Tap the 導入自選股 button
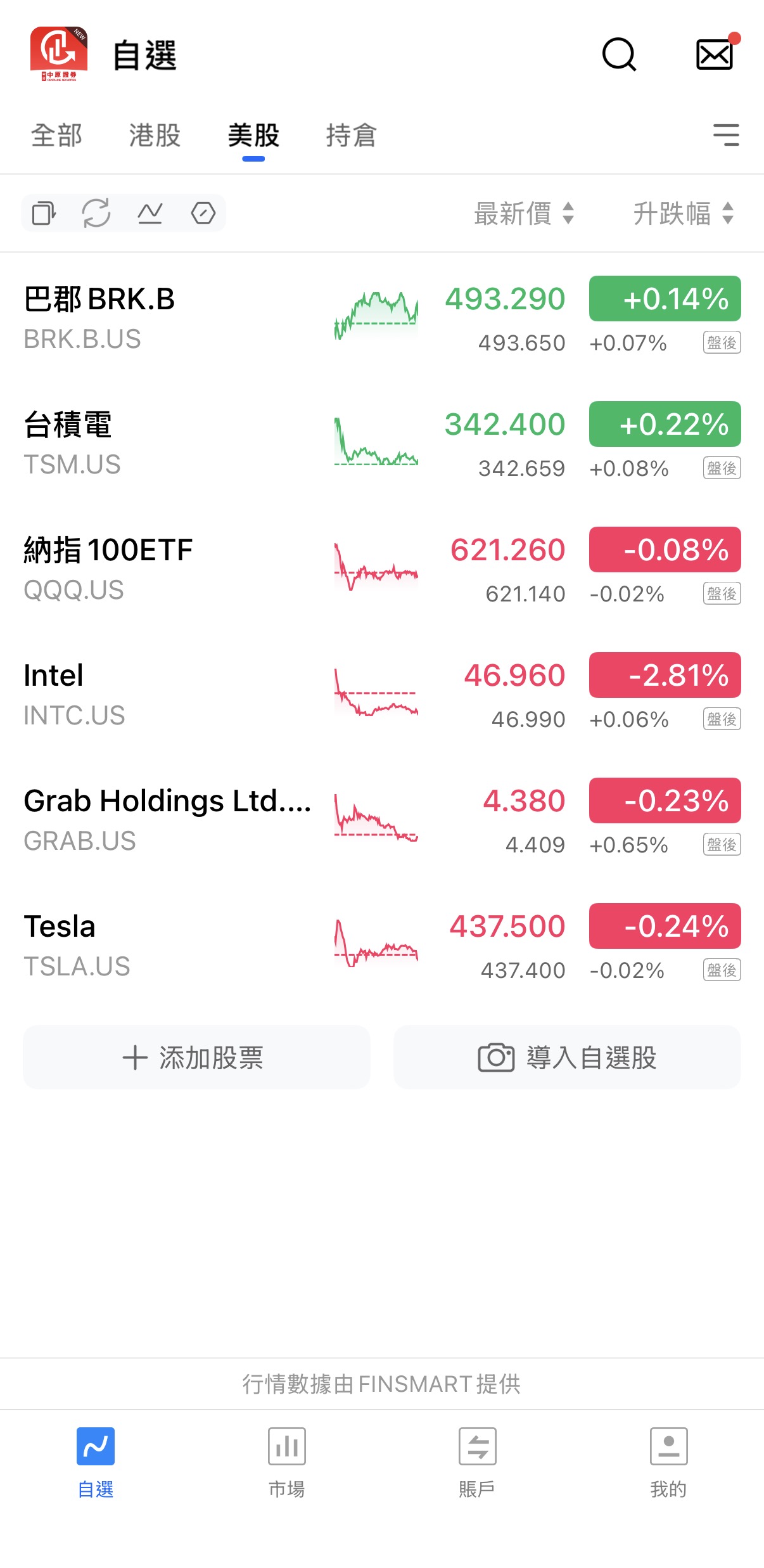764x1568 pixels. pos(567,1058)
